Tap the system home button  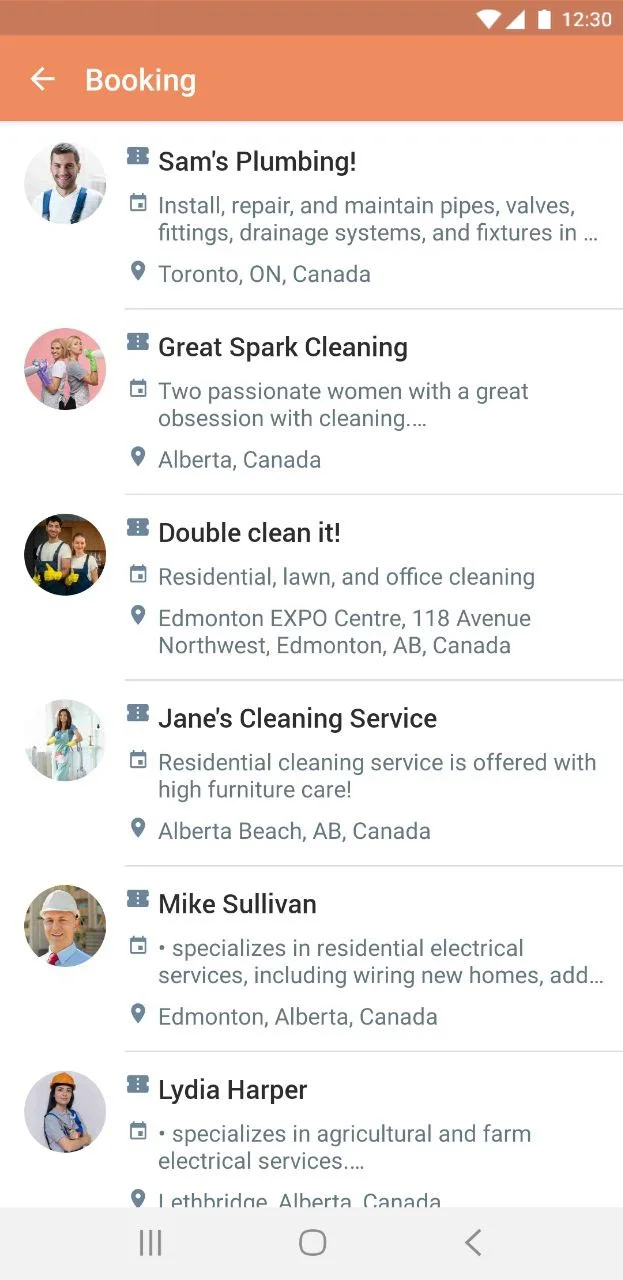point(312,1243)
